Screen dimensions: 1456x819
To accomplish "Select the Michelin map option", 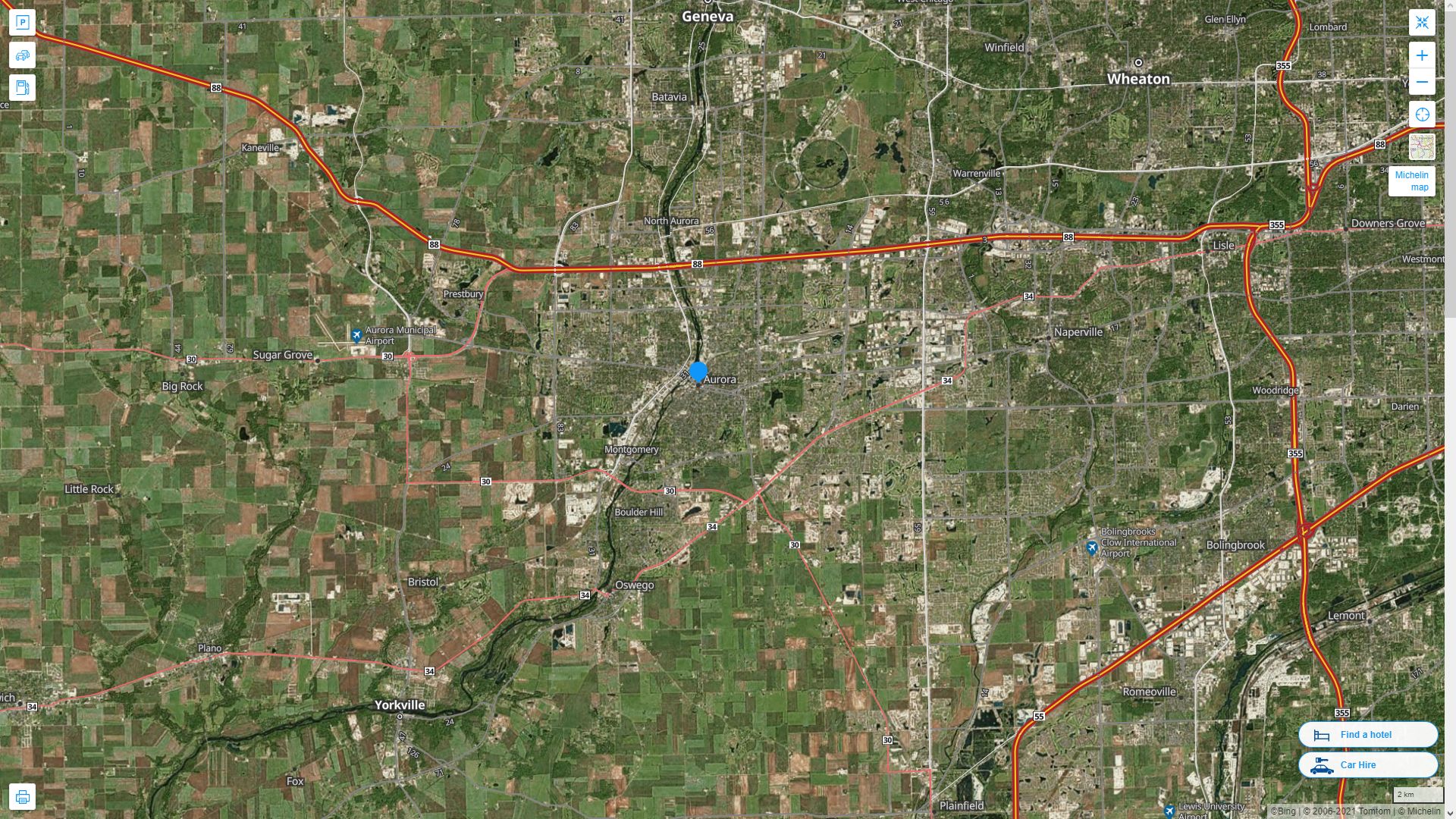I will coord(1411,181).
